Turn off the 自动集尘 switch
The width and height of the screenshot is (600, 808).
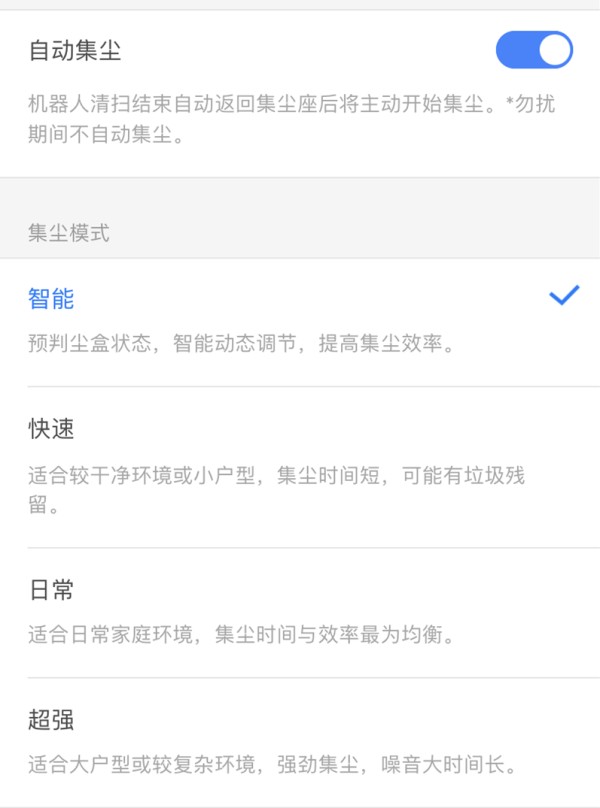point(534,50)
